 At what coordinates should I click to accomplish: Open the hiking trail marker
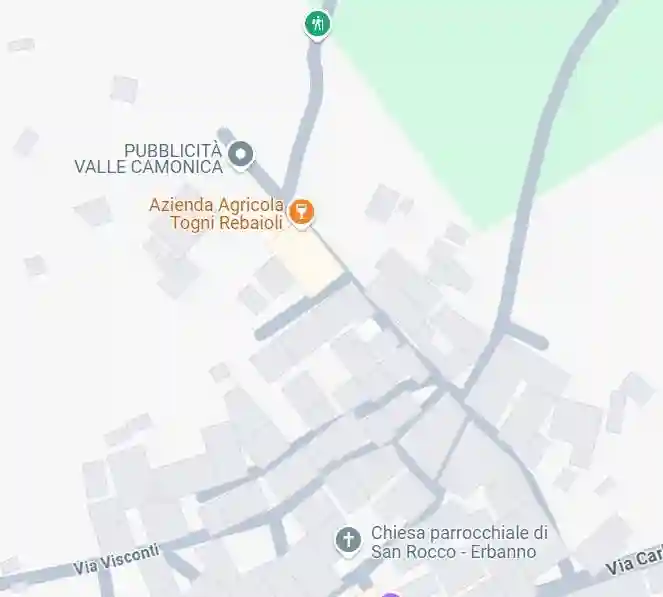[318, 24]
